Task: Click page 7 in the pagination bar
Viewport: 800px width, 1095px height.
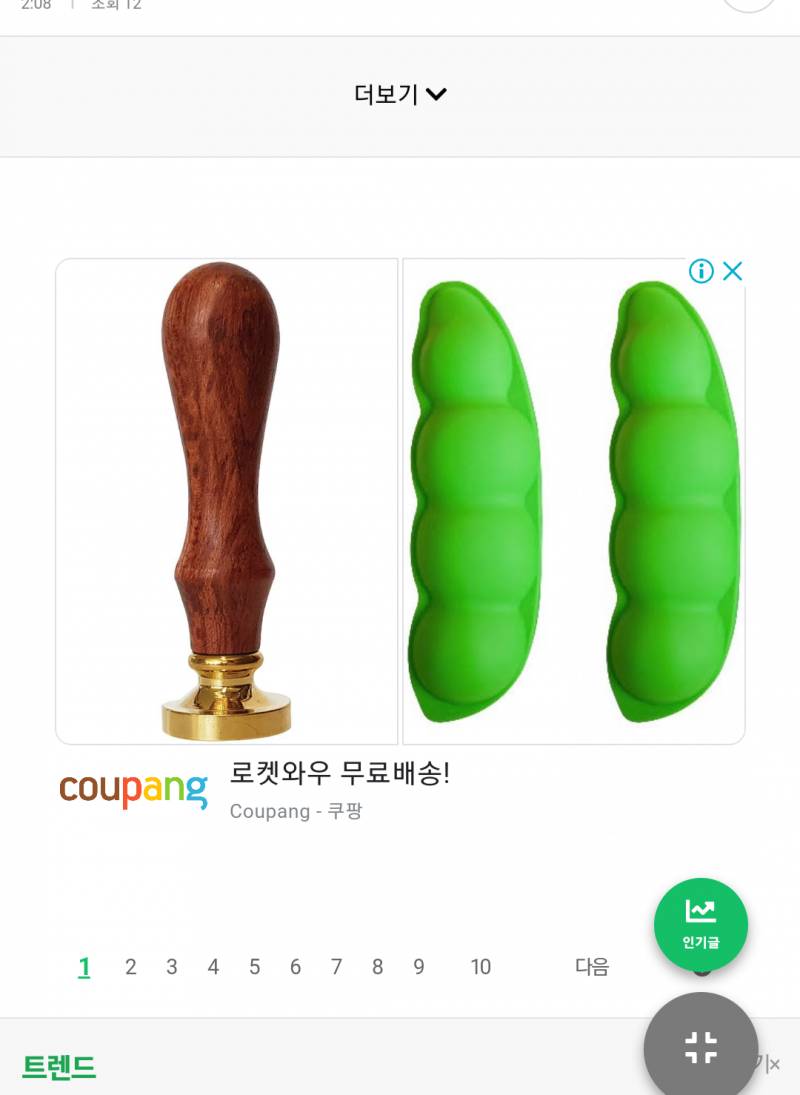Action: (x=336, y=967)
